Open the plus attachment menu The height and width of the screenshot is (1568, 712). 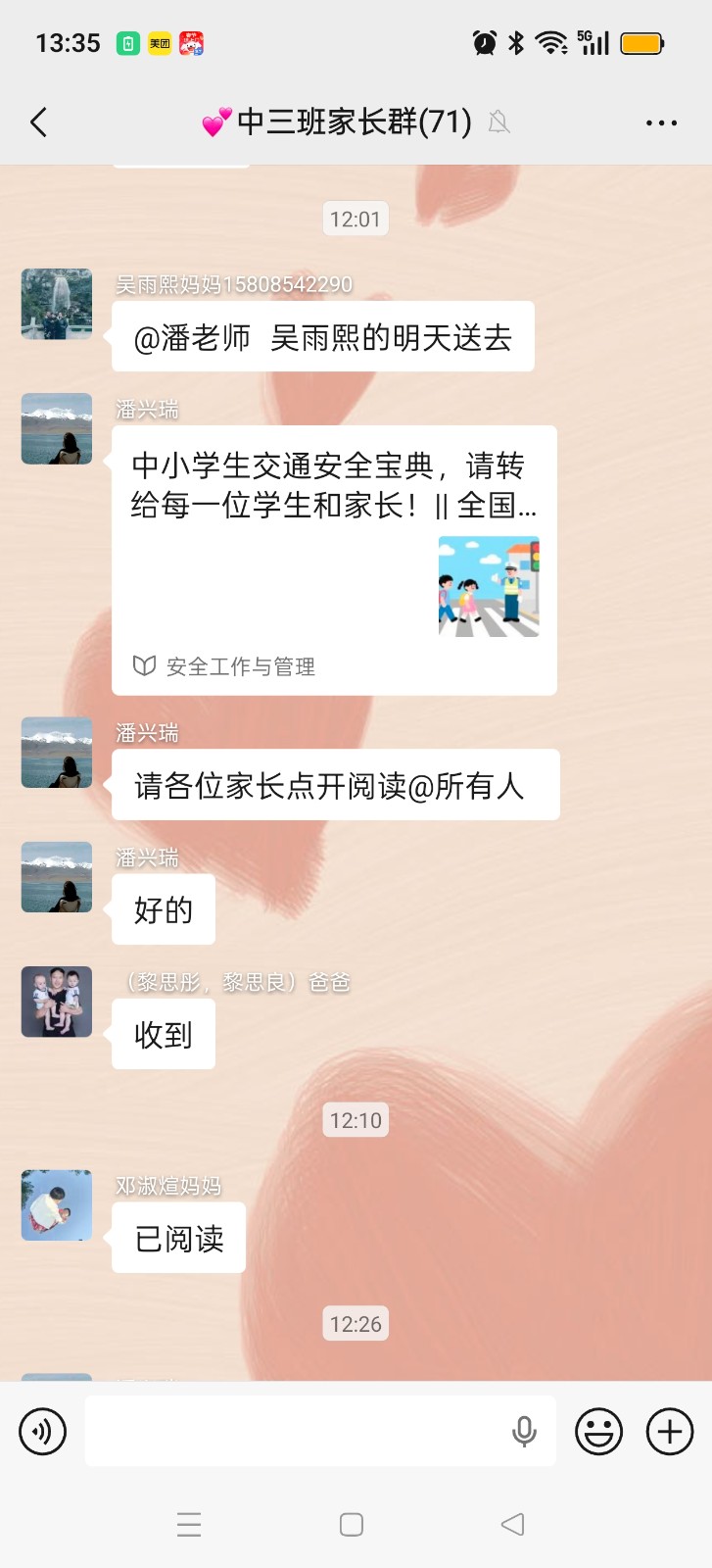[670, 1432]
